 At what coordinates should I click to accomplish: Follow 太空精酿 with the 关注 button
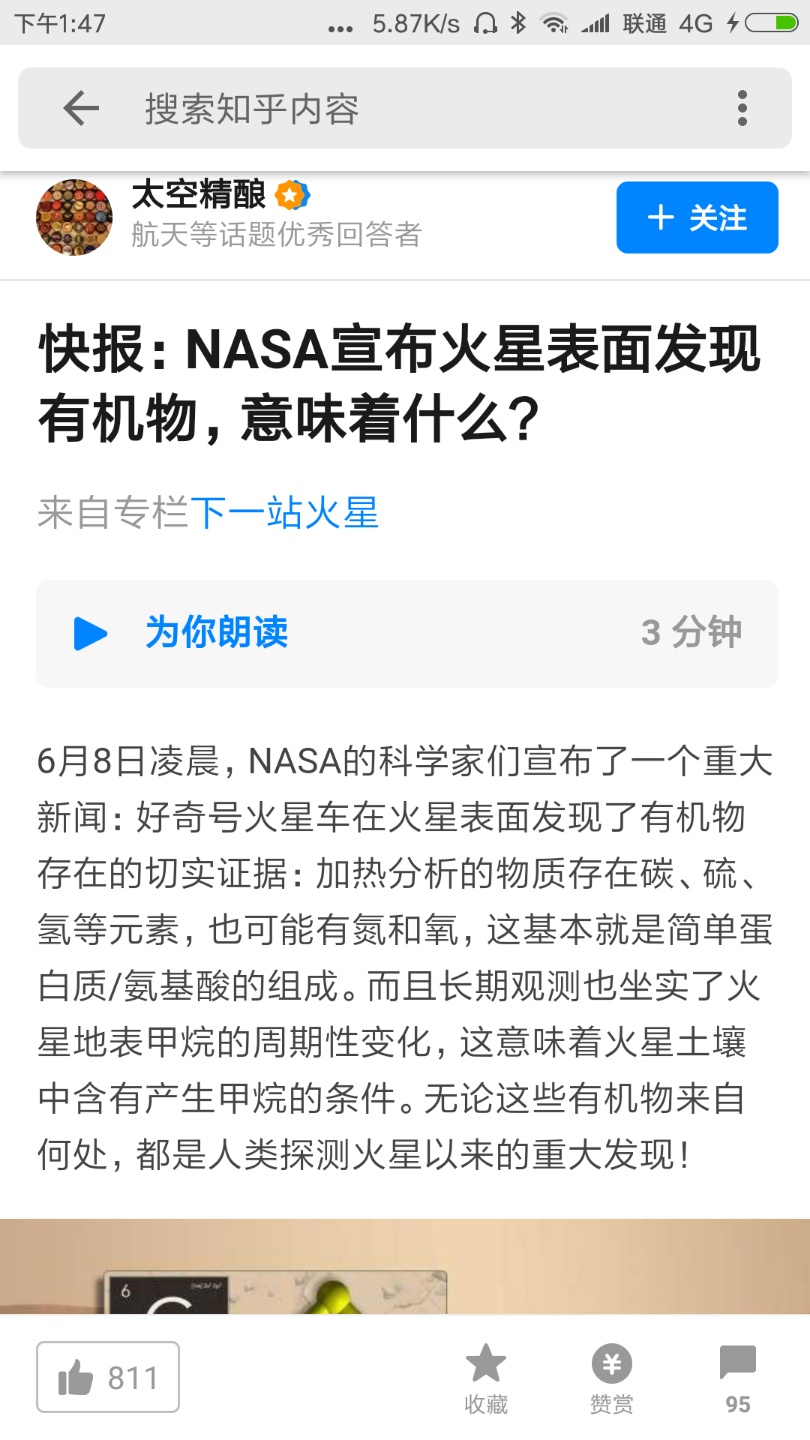[x=697, y=217]
